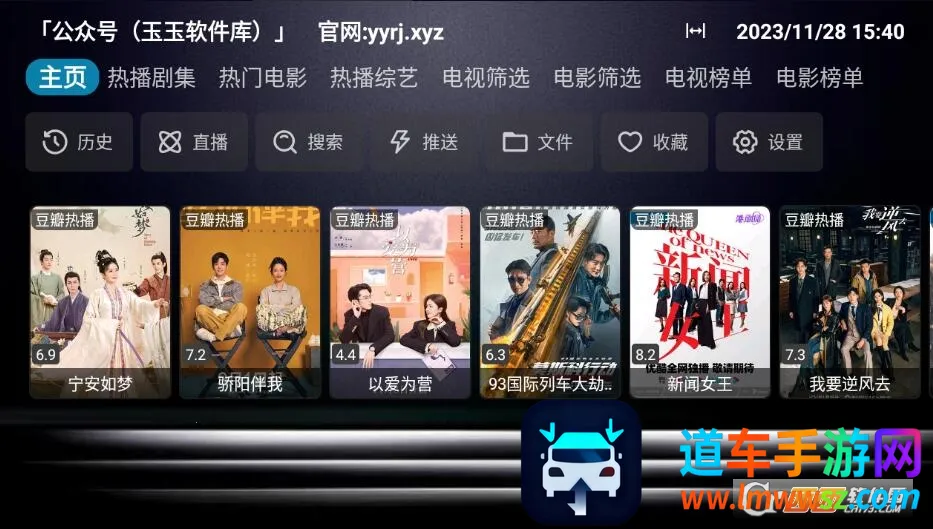Viewport: 933px width, 529px height.
Task: Select the 热播综艺 tab
Action: tap(374, 78)
